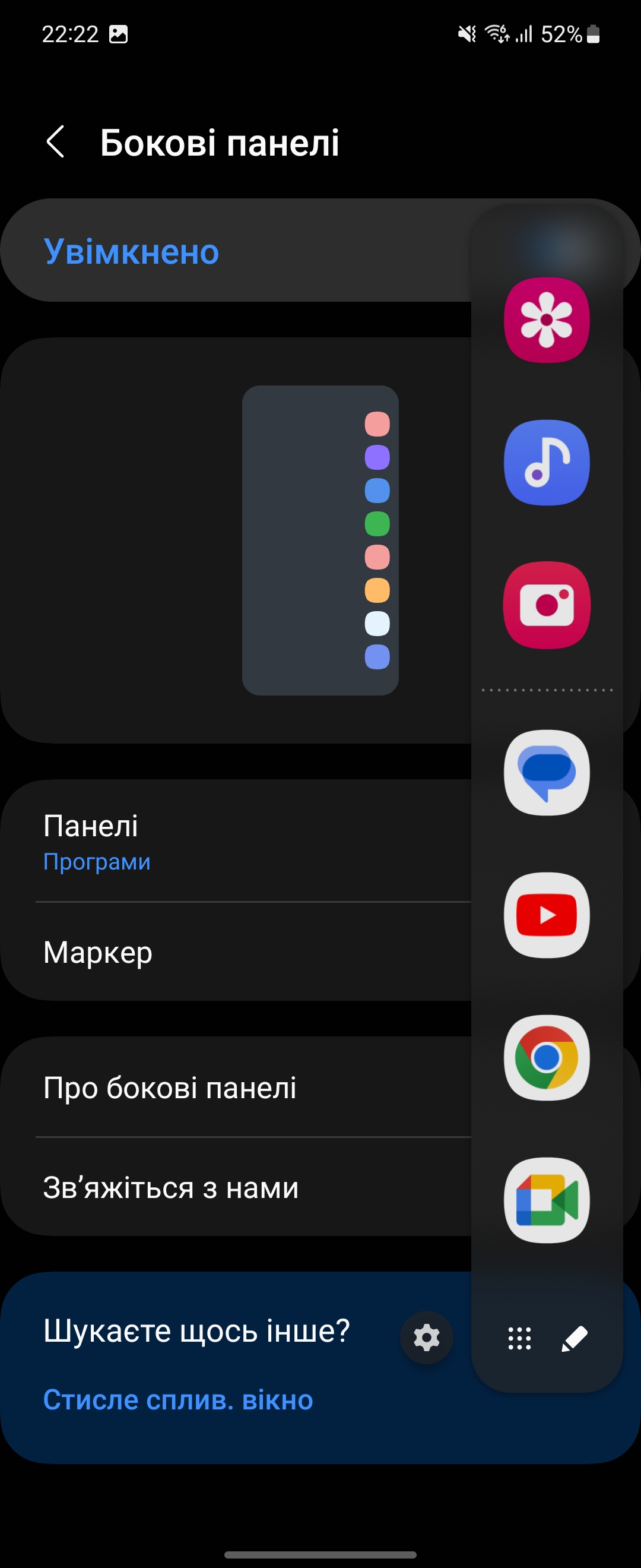Follow the Стисле сплив. вікно link
The width and height of the screenshot is (641, 1568).
[x=177, y=1400]
